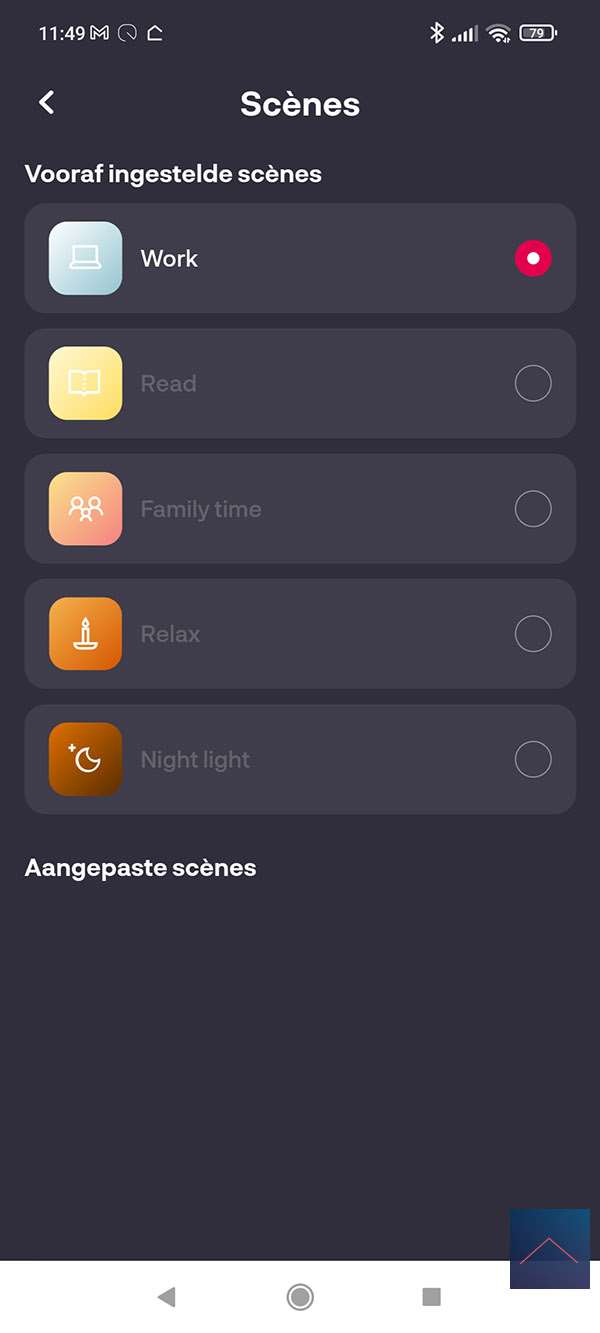Choose the Read scene
Viewport: 600px width, 1333px height.
[532, 383]
